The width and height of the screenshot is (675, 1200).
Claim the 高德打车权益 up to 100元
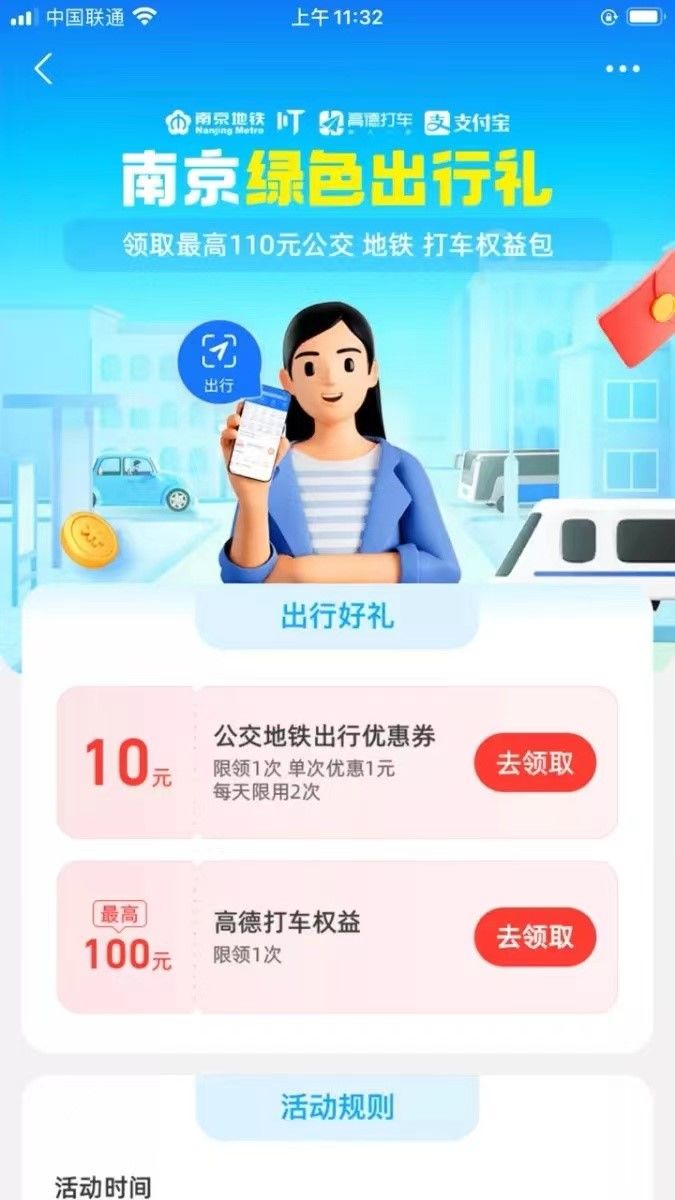pos(535,937)
